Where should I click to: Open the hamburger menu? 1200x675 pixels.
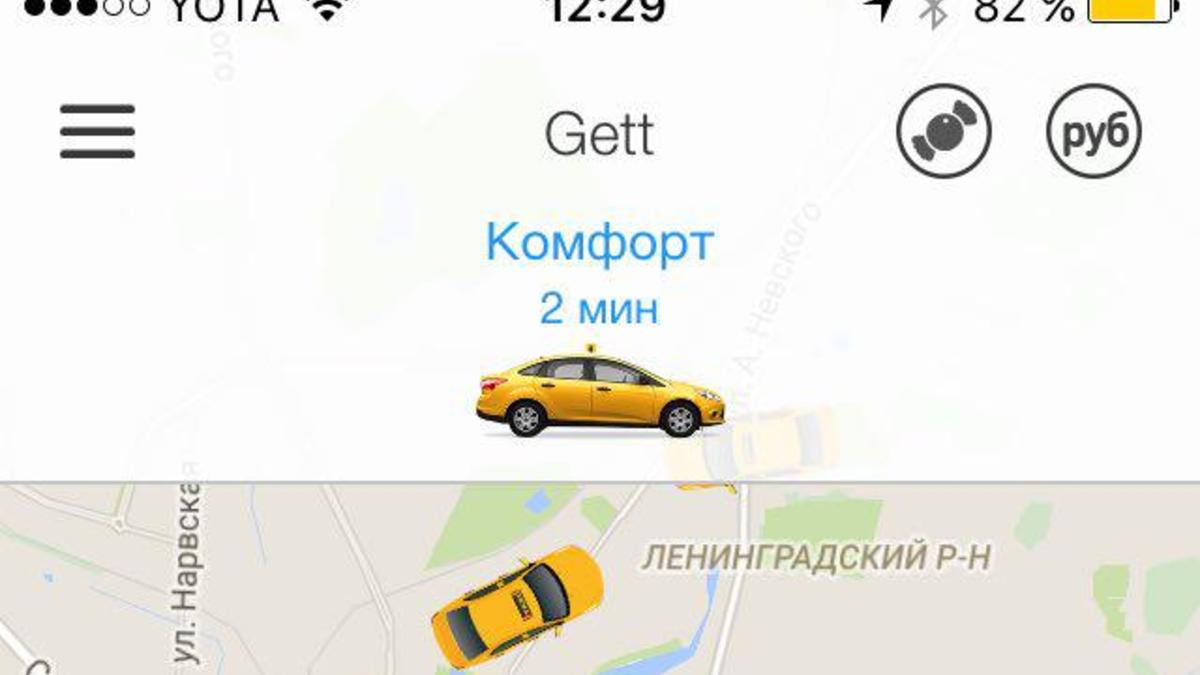click(97, 131)
